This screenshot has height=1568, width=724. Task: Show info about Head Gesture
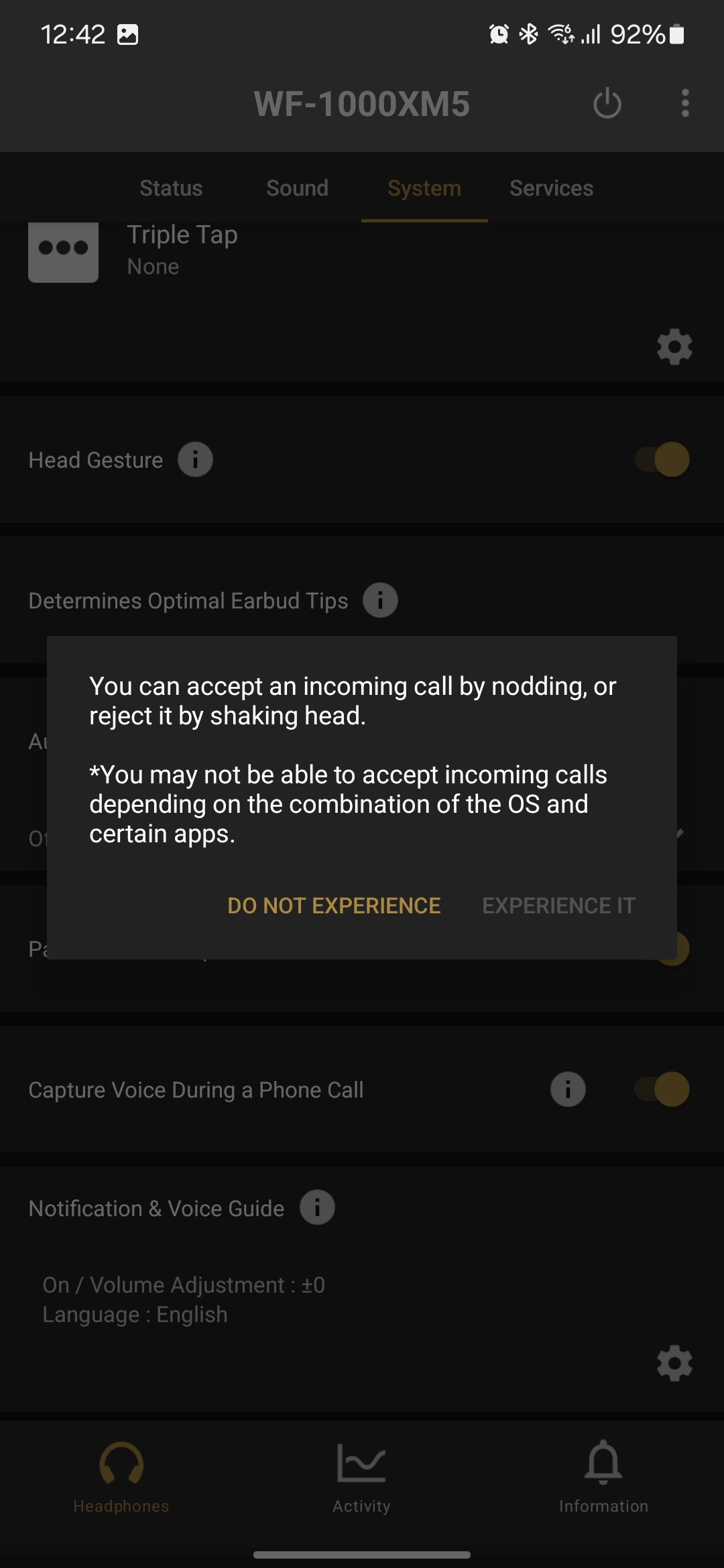coord(195,460)
